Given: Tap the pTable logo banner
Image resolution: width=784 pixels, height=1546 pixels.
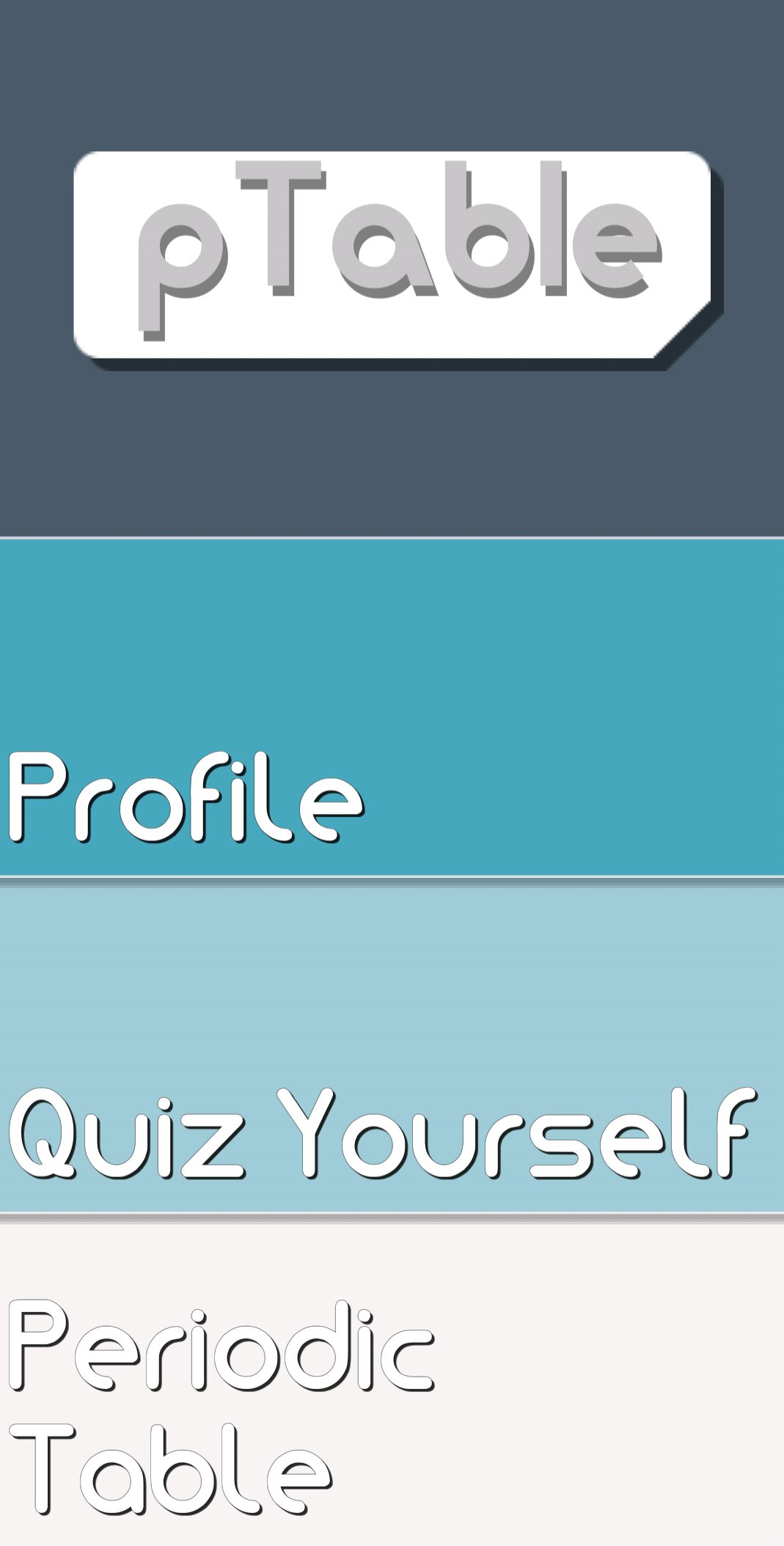Looking at the screenshot, I should [x=396, y=257].
